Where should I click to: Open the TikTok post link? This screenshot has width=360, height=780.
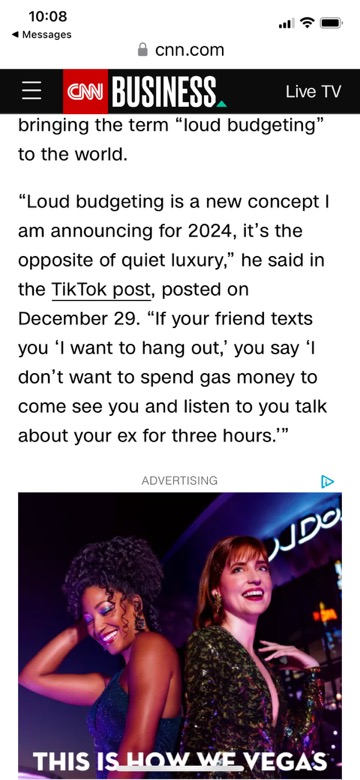click(x=100, y=290)
